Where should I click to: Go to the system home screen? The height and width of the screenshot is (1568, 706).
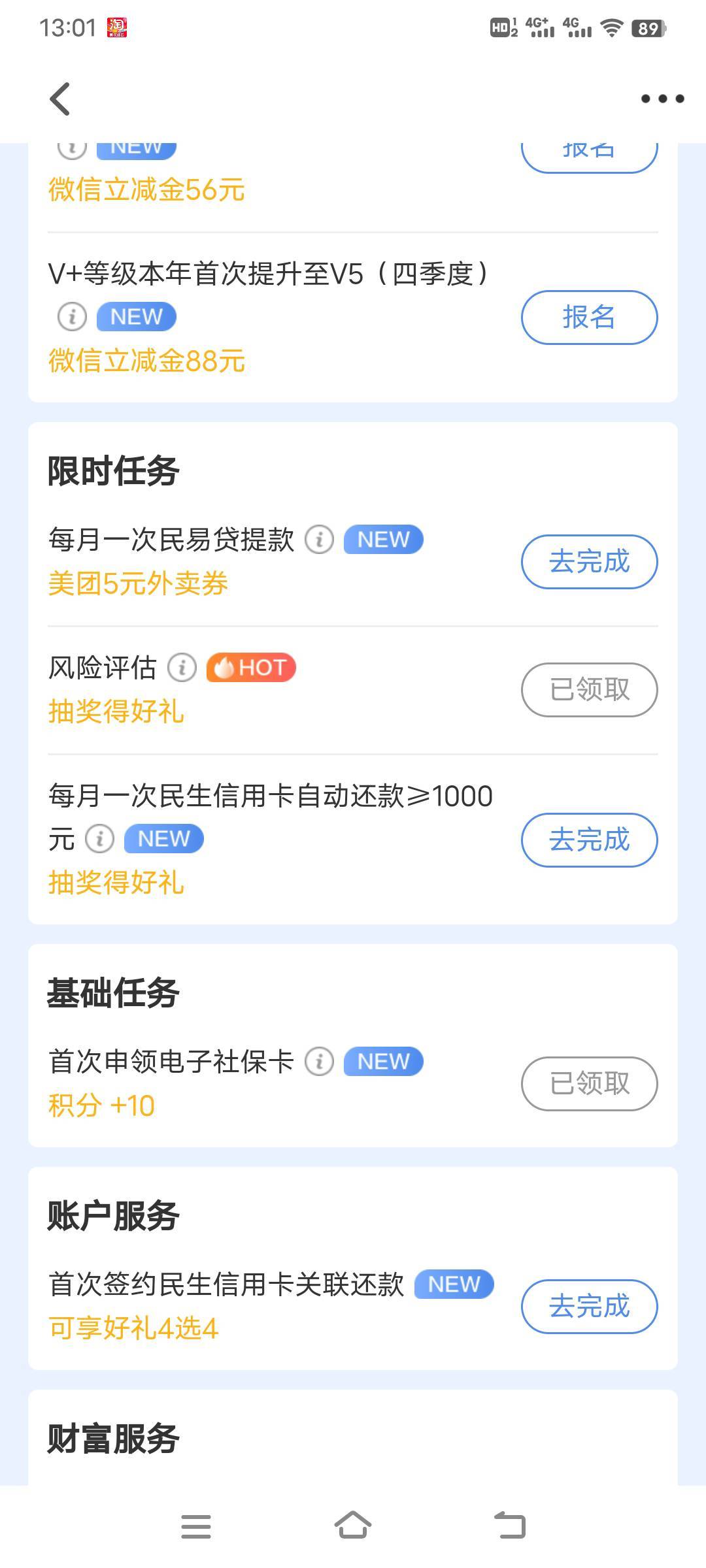(x=353, y=1526)
